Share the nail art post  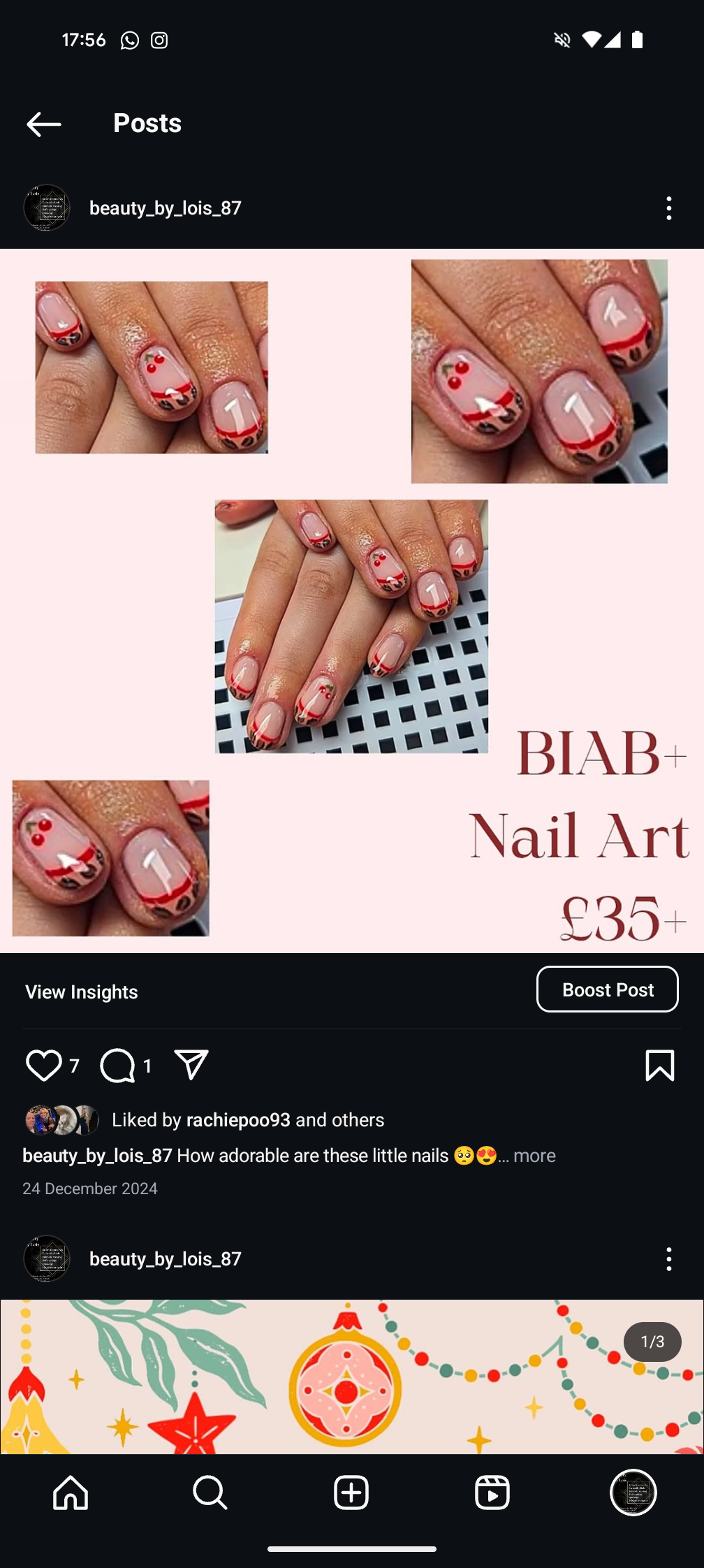pyautogui.click(x=191, y=1066)
